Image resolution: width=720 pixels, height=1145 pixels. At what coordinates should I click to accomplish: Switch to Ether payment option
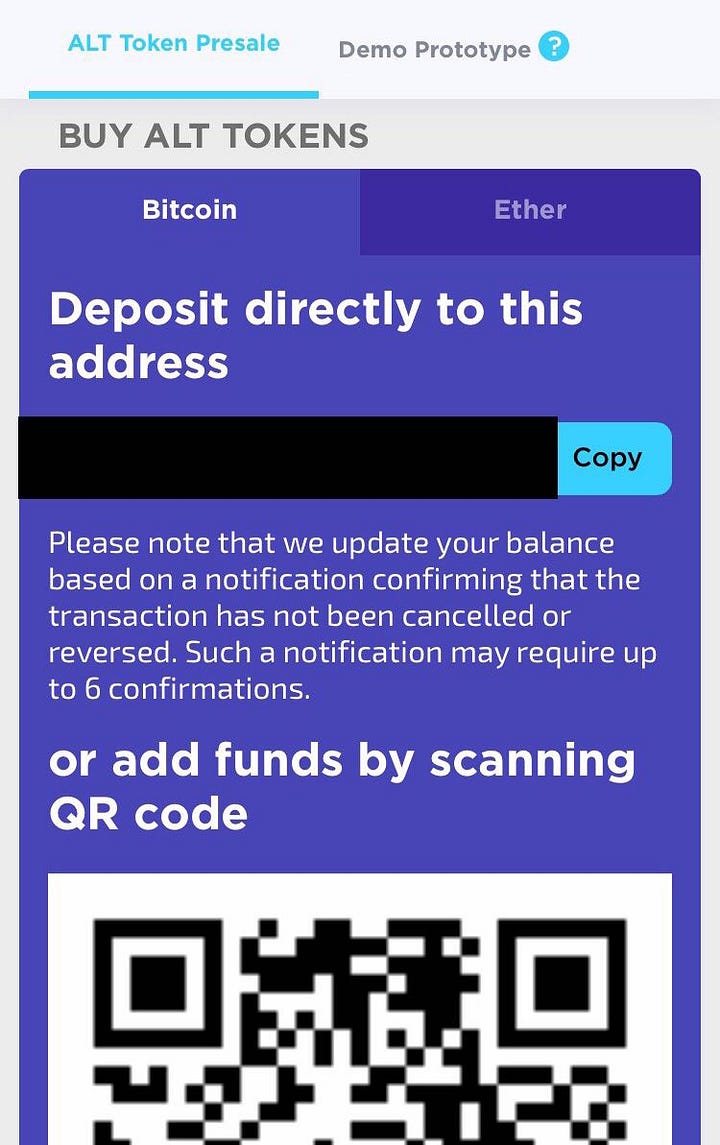(530, 210)
